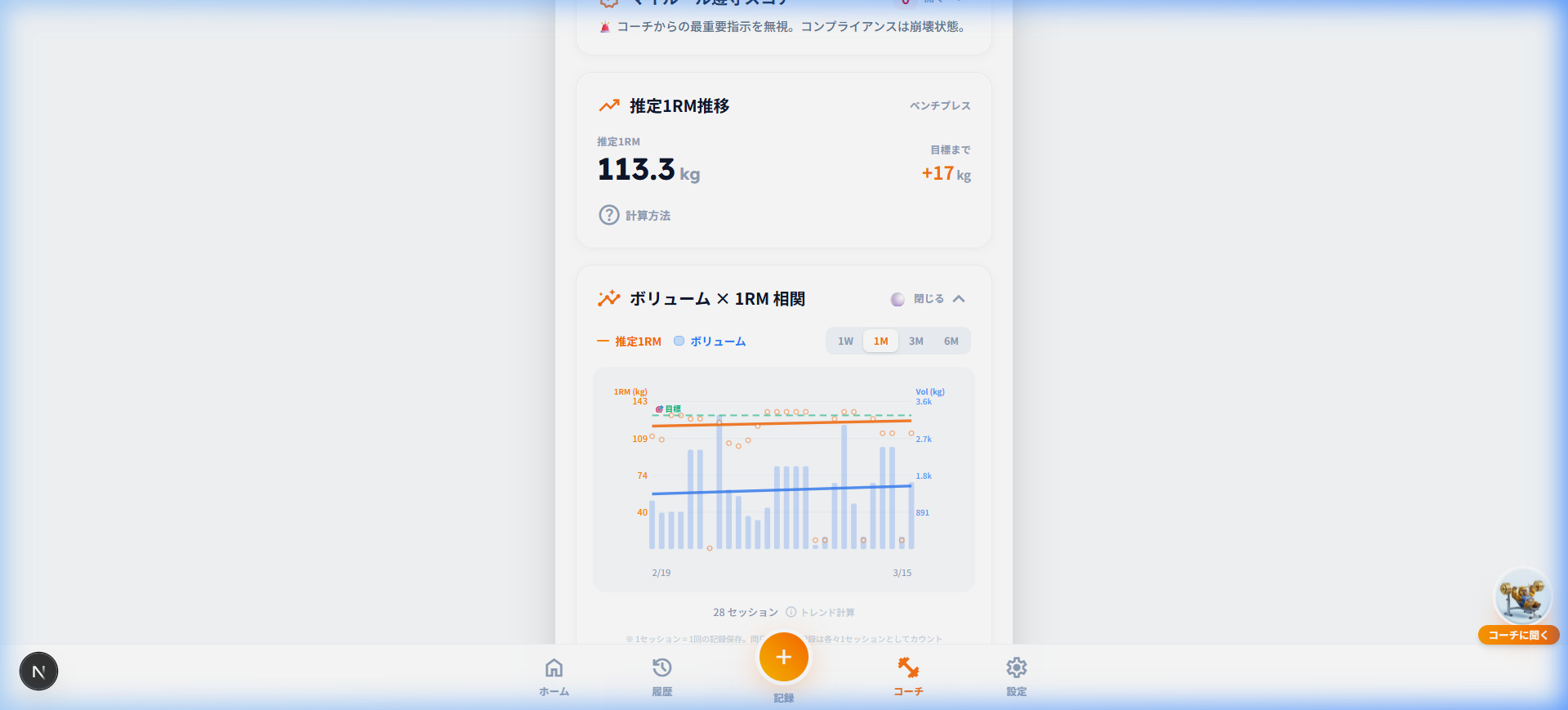Switch chart range to 1W
Viewport: 1568px width, 710px height.
click(x=845, y=342)
